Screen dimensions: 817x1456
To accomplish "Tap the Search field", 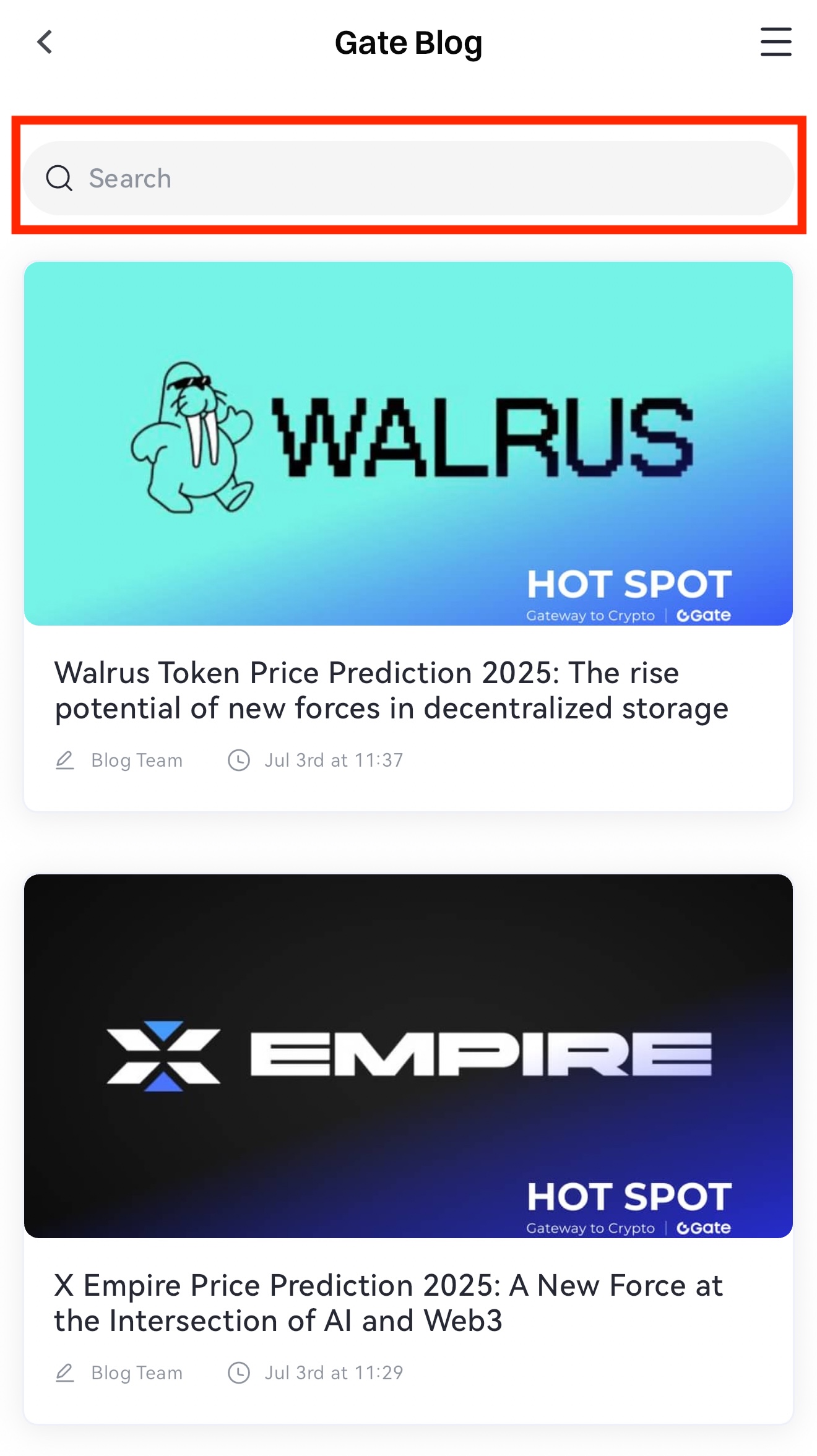I will [x=408, y=178].
